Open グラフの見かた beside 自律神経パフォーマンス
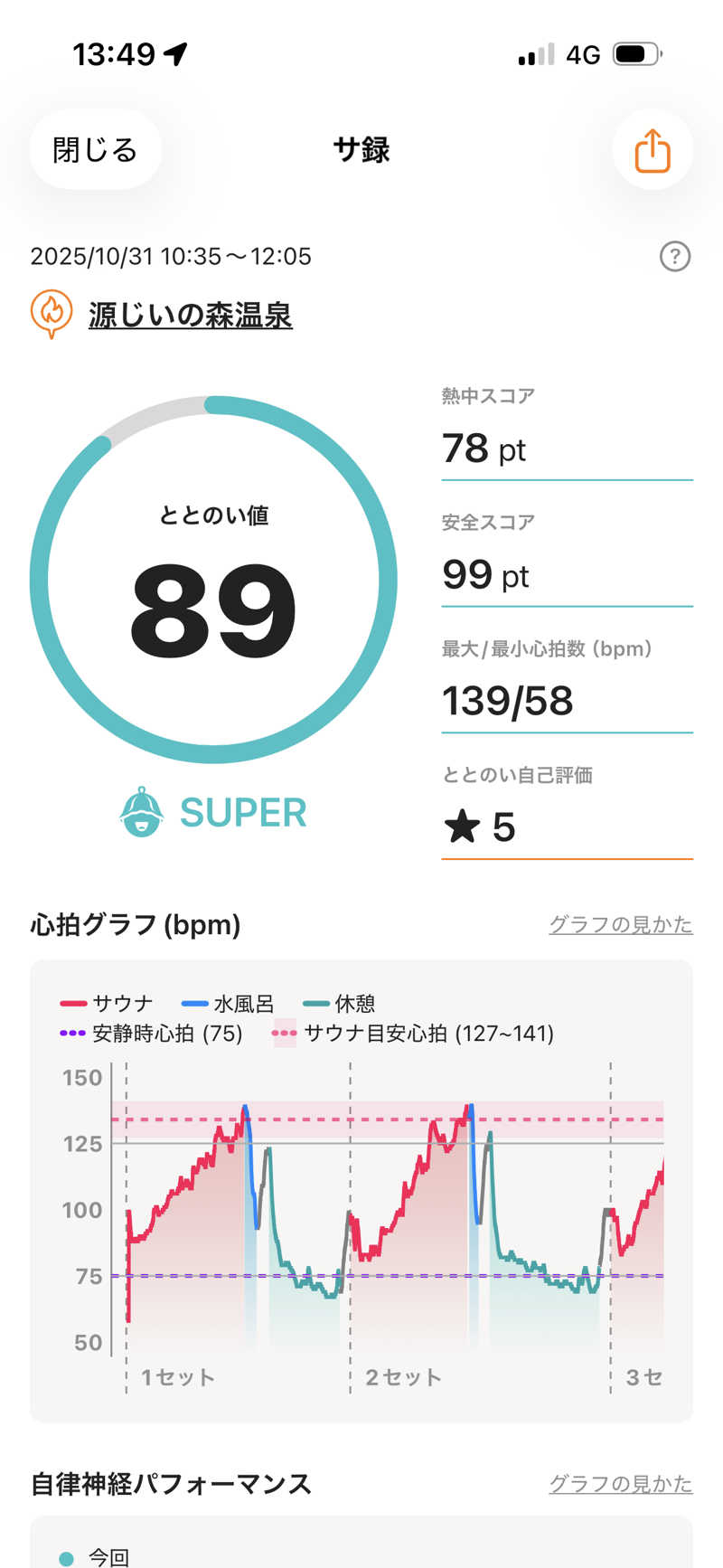Image resolution: width=723 pixels, height=1568 pixels. click(620, 1483)
